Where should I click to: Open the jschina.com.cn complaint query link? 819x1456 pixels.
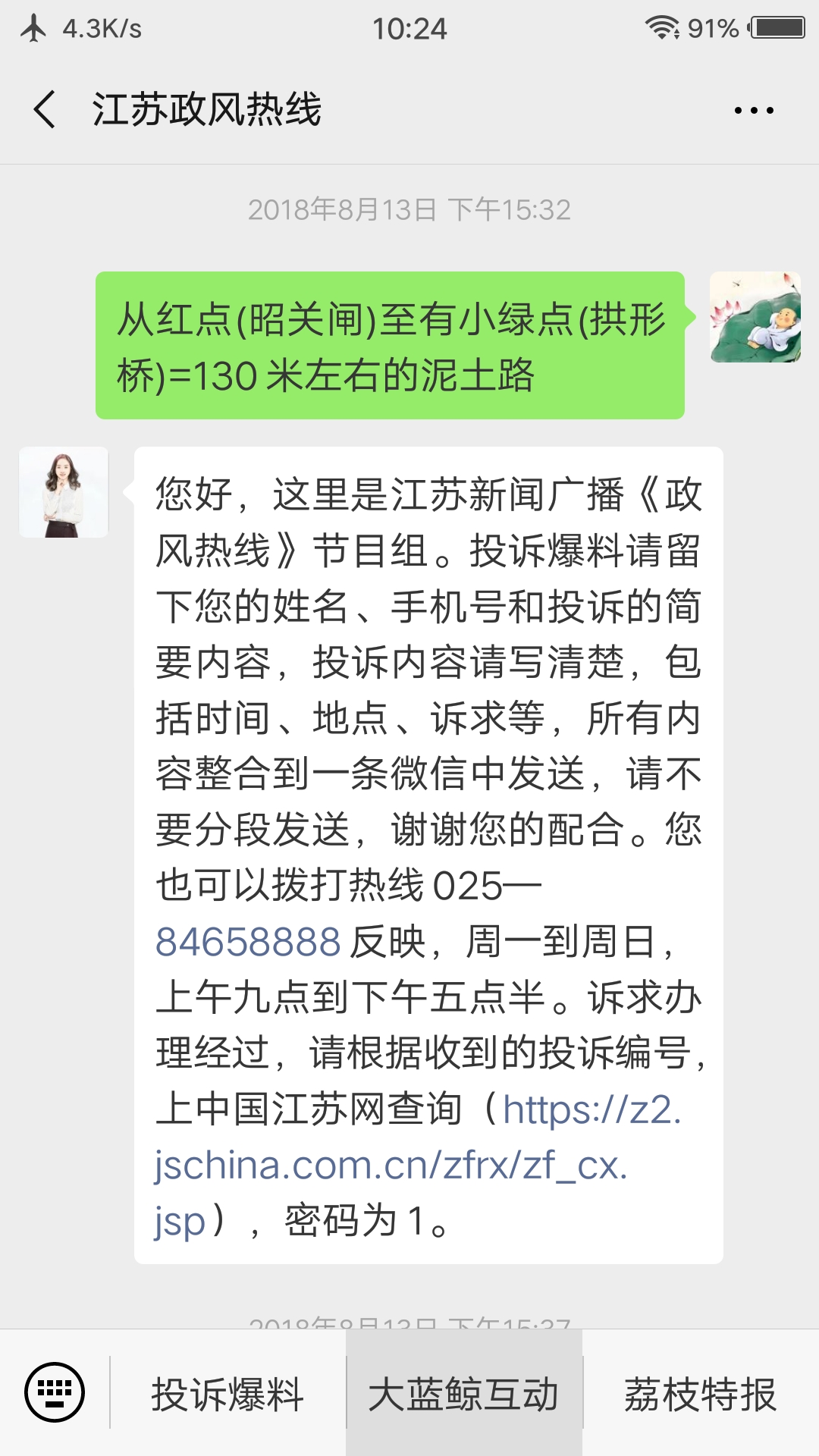click(x=390, y=1166)
